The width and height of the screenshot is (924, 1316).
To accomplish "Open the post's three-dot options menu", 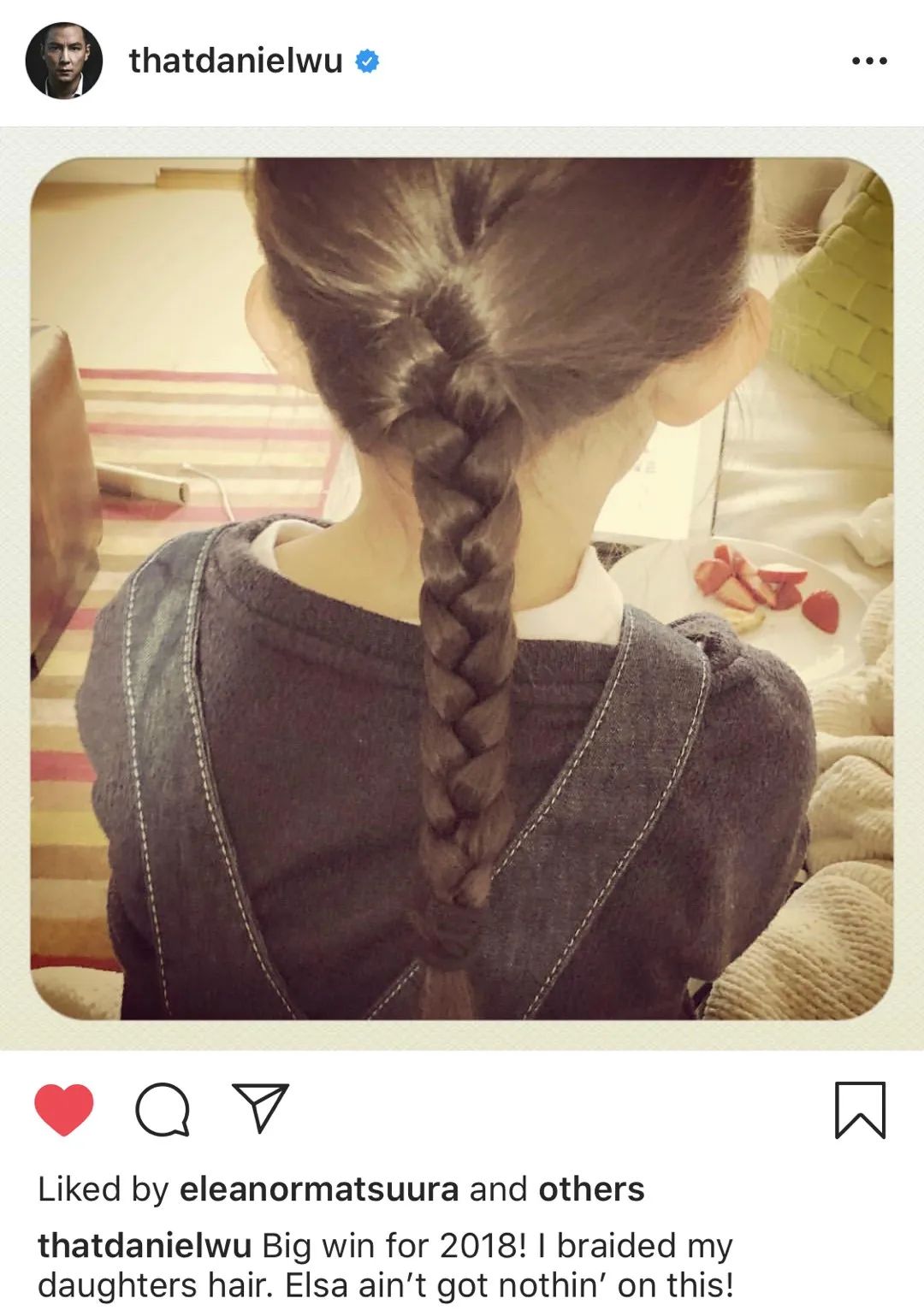I will coord(869,61).
